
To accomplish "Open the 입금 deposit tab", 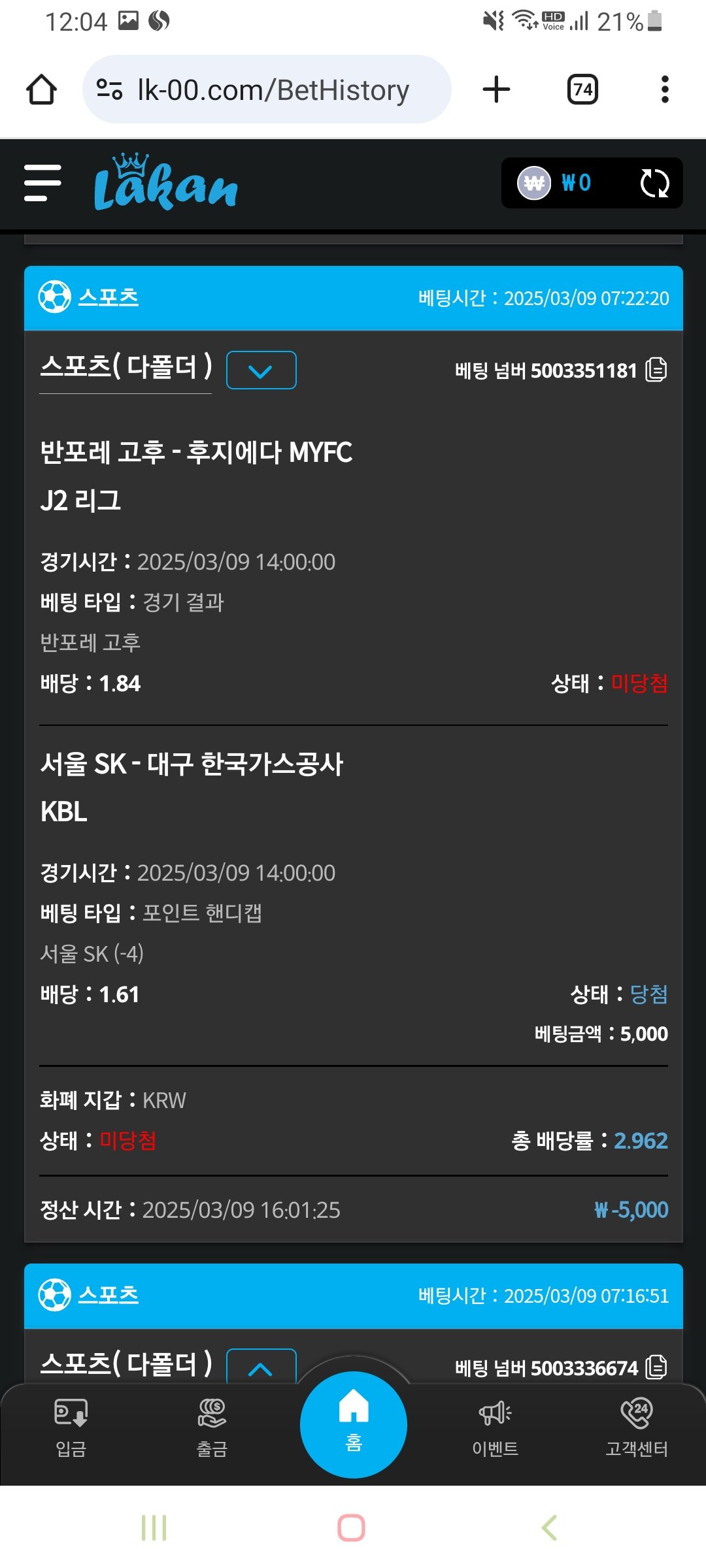I will [x=71, y=1428].
